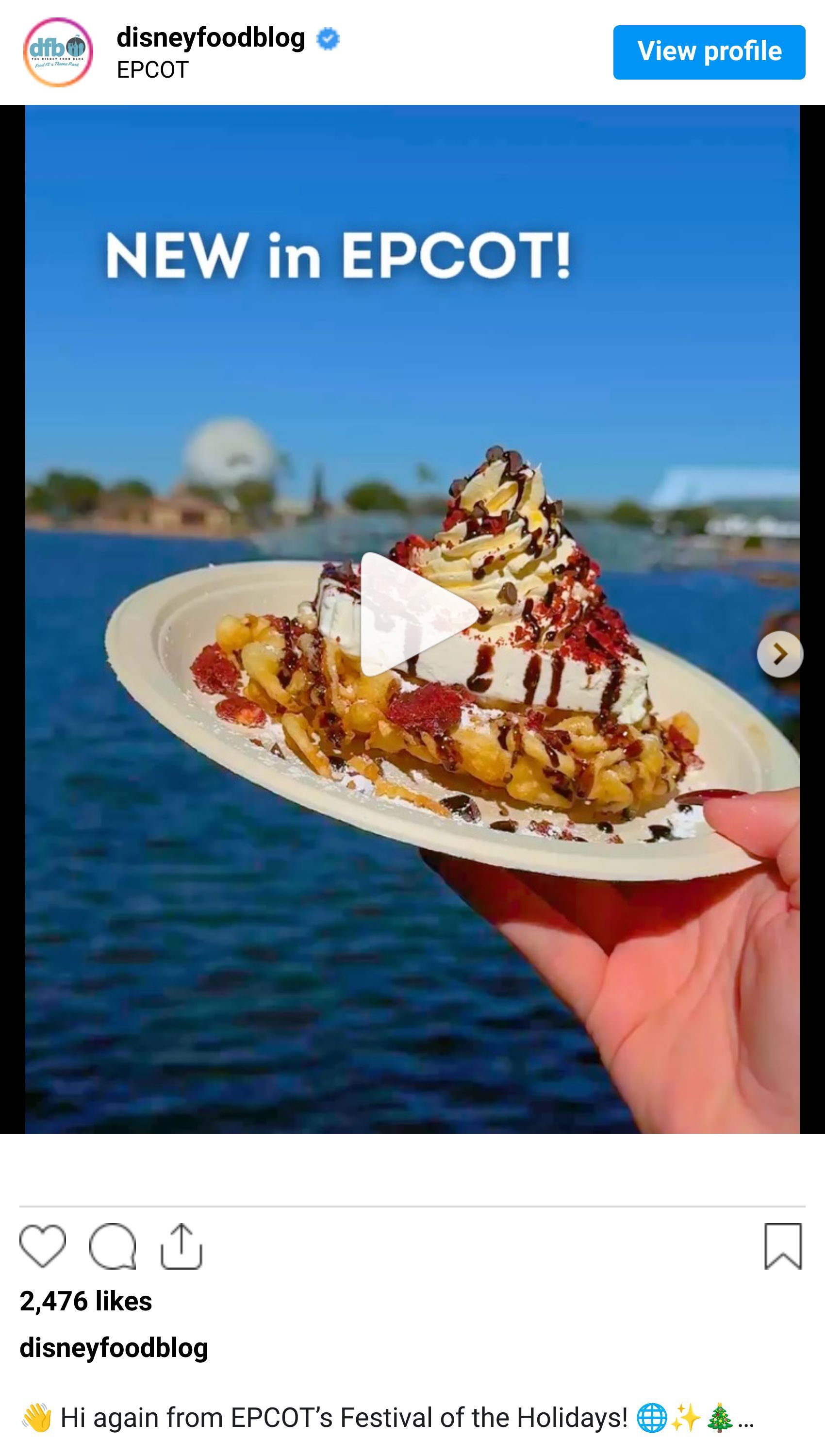Open the EPCOT location tag

pos(152,70)
